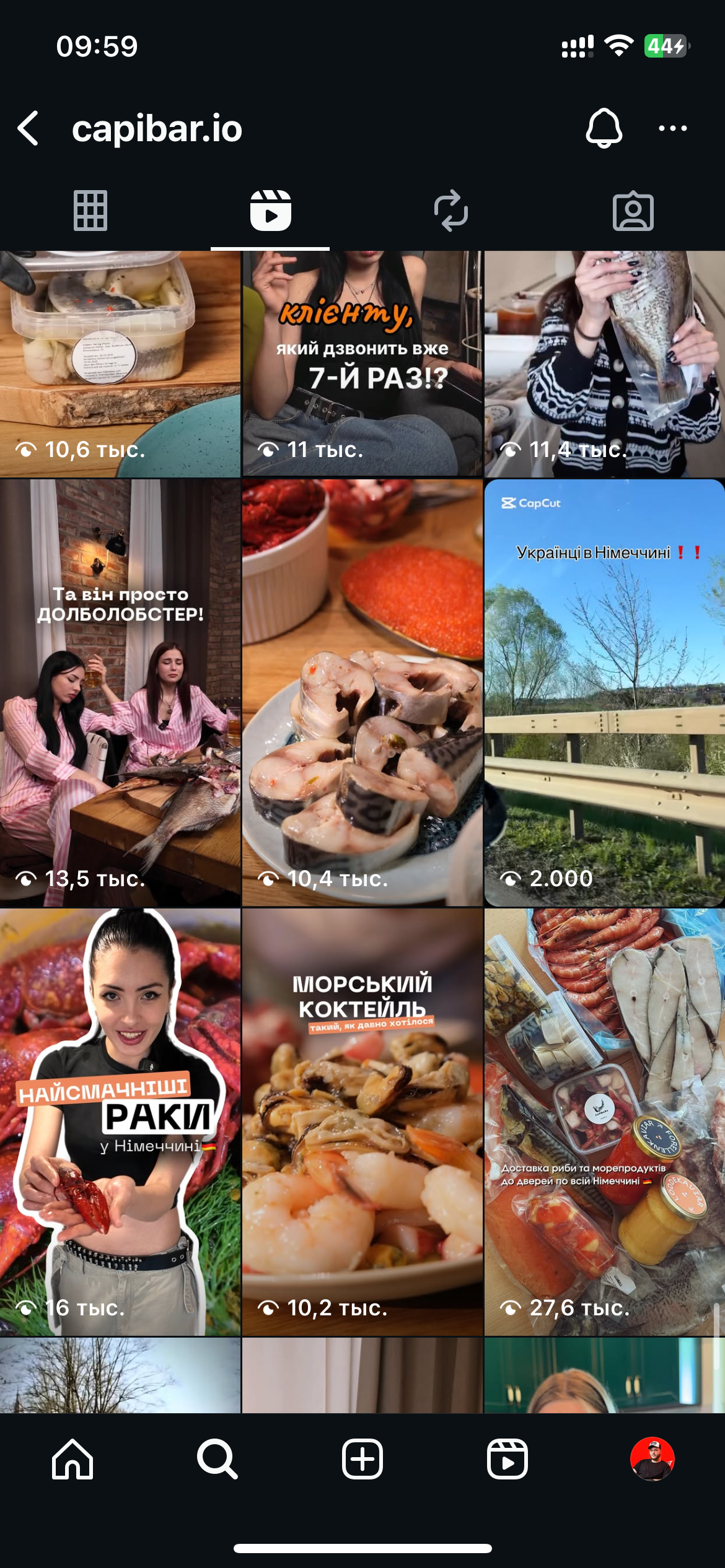The width and height of the screenshot is (725, 1568).
Task: Open the notifications bell for capibar.io
Action: click(604, 128)
